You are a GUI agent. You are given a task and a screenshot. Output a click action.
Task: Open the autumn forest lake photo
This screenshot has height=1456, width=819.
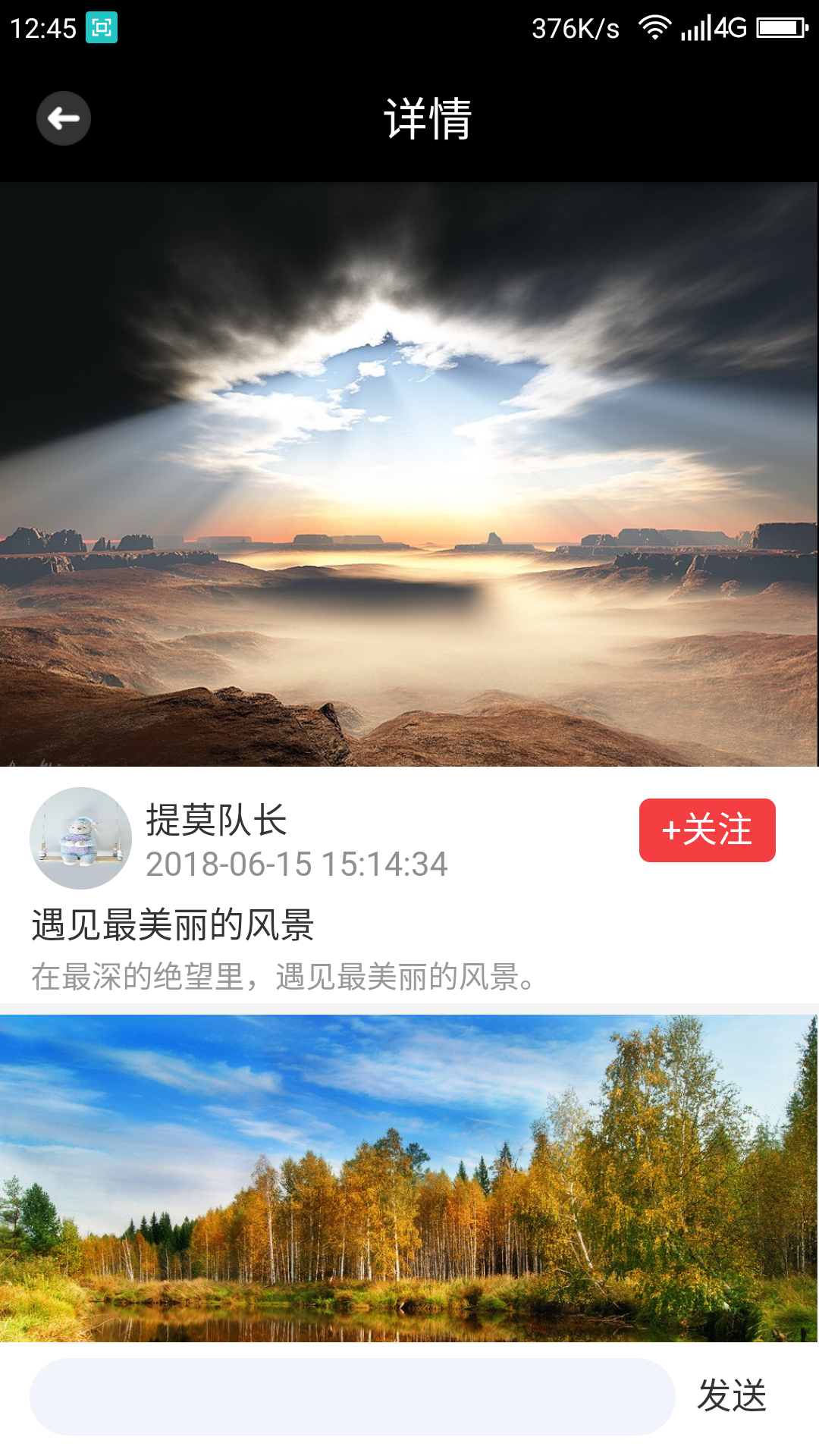(409, 1178)
